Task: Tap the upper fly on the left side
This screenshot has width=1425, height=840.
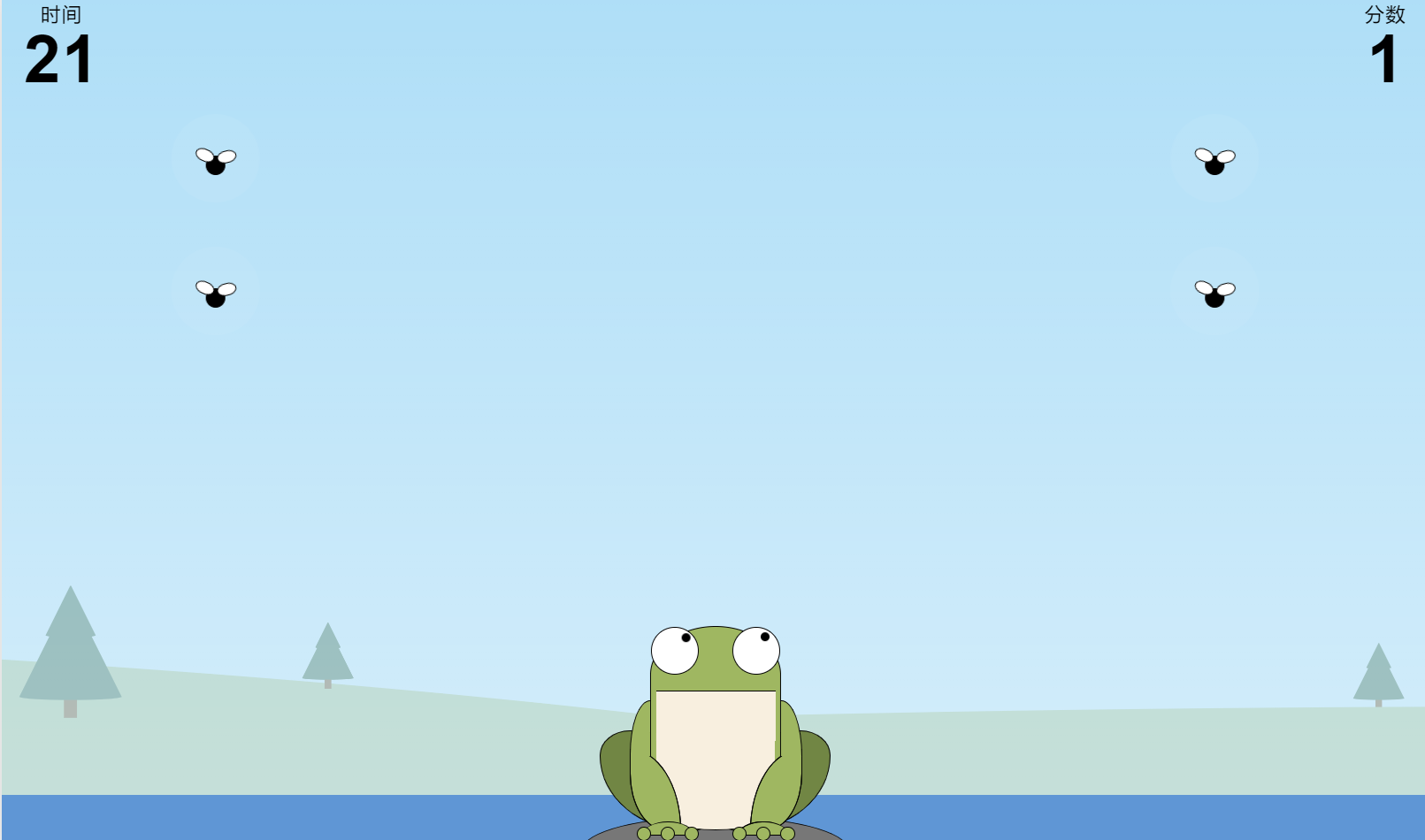Action: click(x=215, y=161)
